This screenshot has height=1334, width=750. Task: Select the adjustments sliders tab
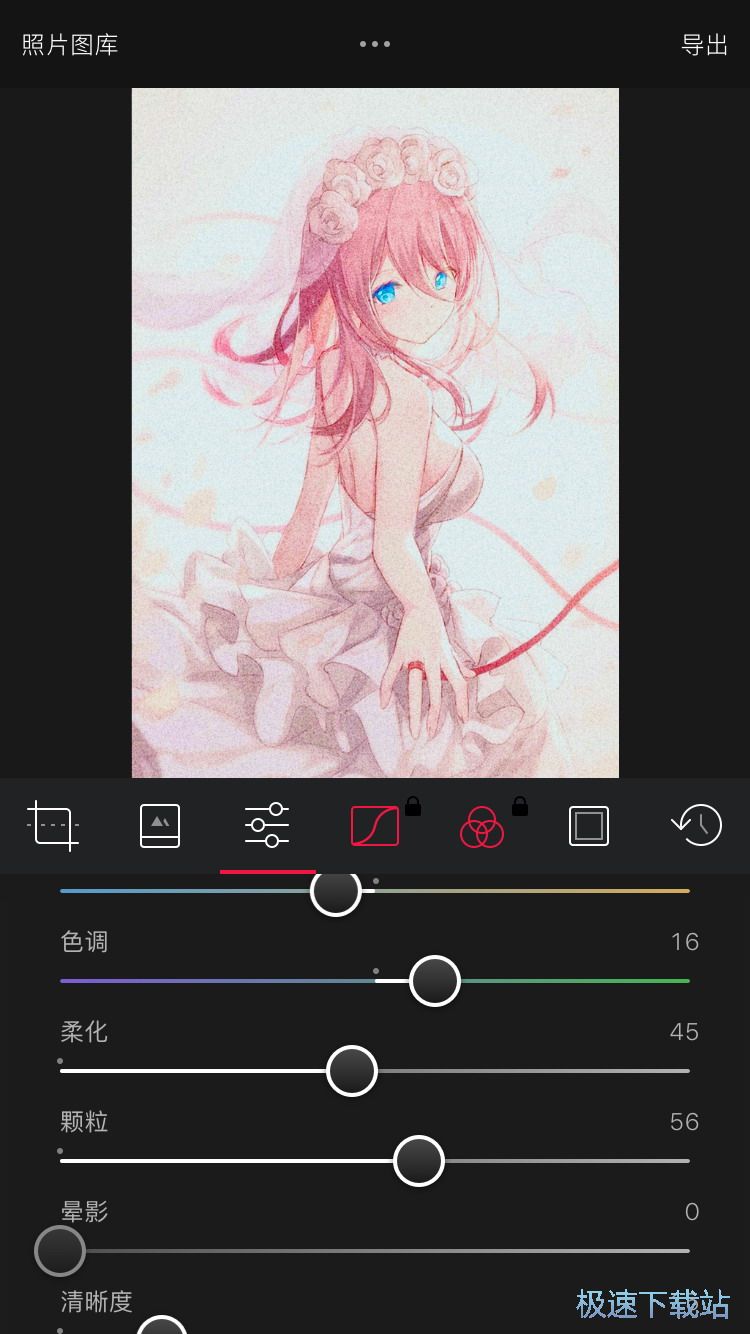[x=267, y=826]
